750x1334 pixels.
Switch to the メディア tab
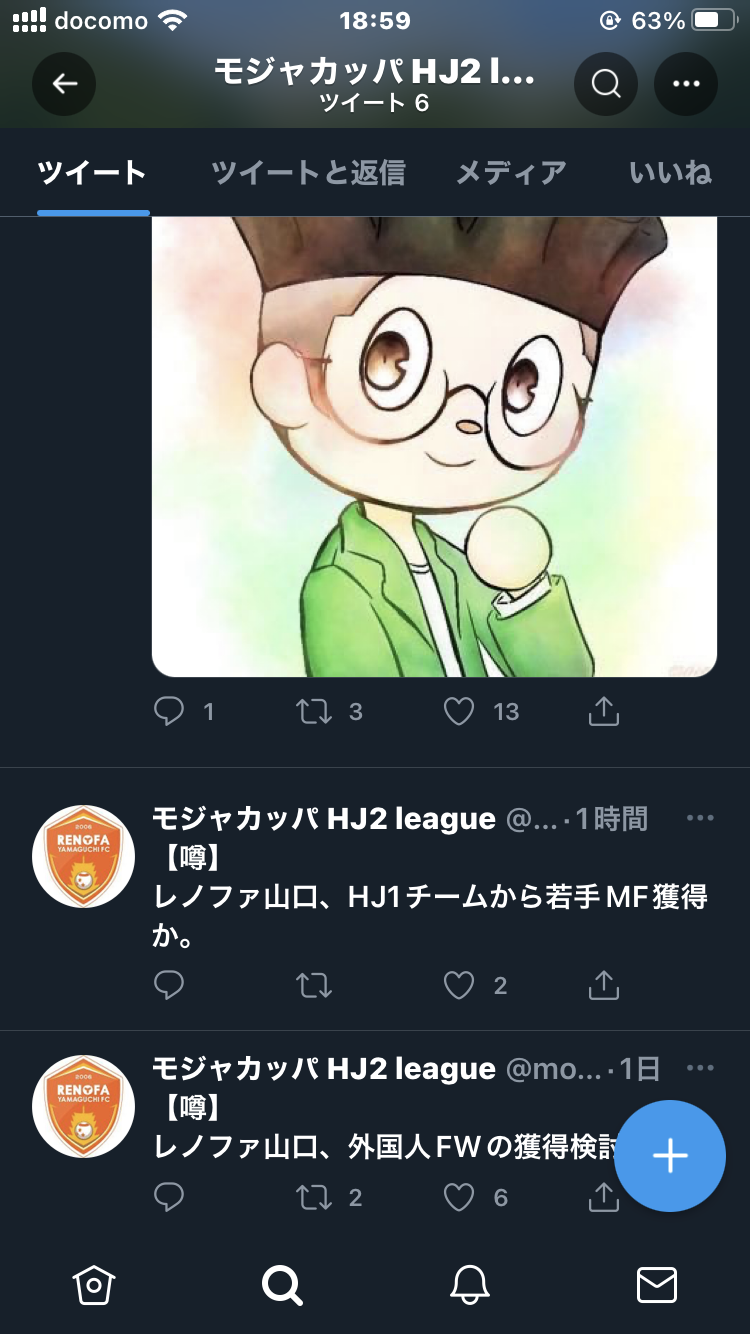(511, 173)
